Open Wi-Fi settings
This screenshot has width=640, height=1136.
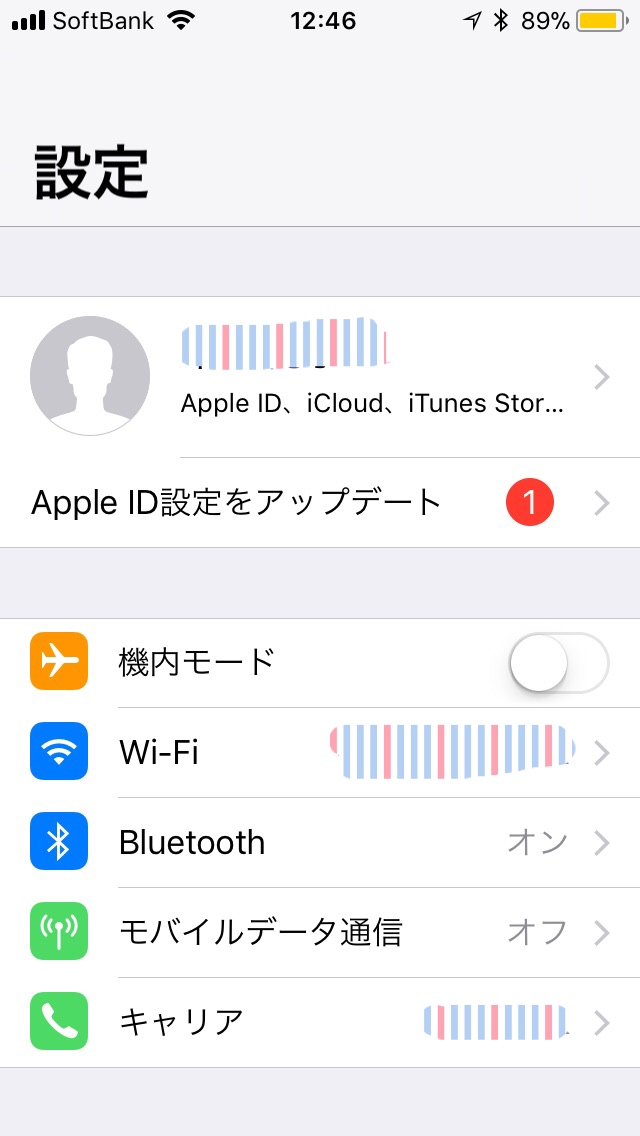(x=320, y=752)
